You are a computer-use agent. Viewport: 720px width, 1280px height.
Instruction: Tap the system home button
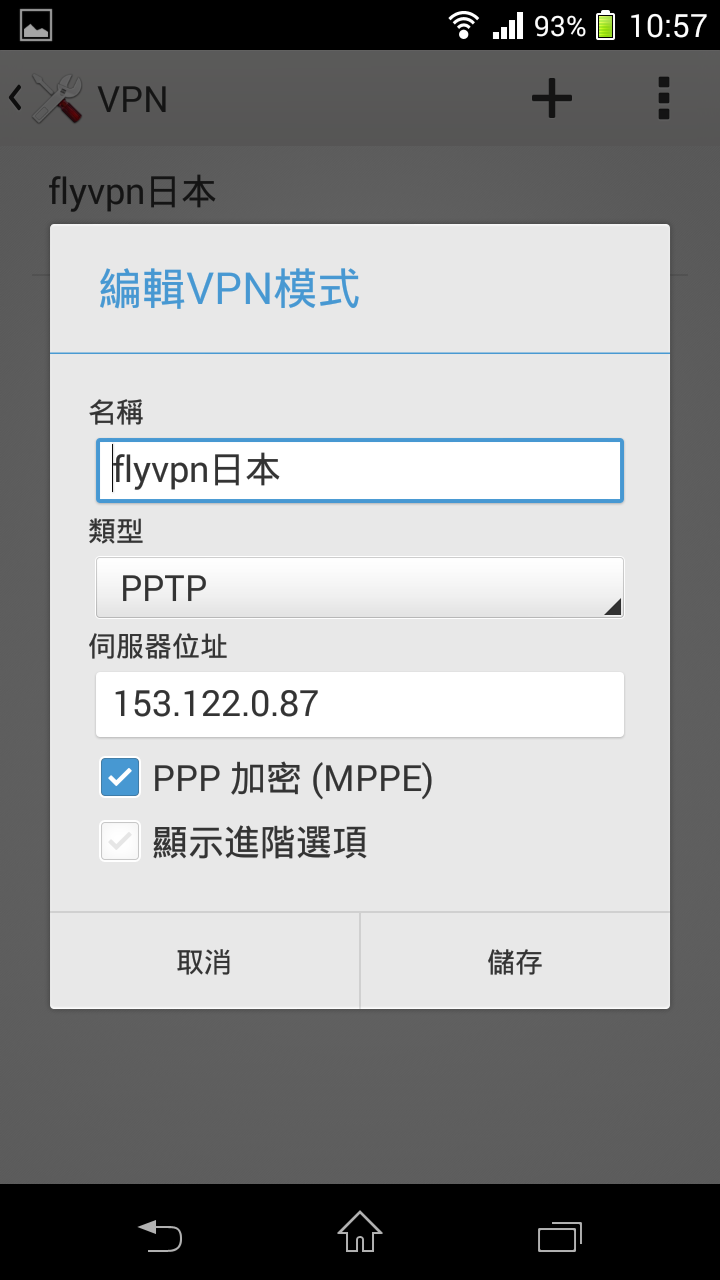(x=360, y=1232)
